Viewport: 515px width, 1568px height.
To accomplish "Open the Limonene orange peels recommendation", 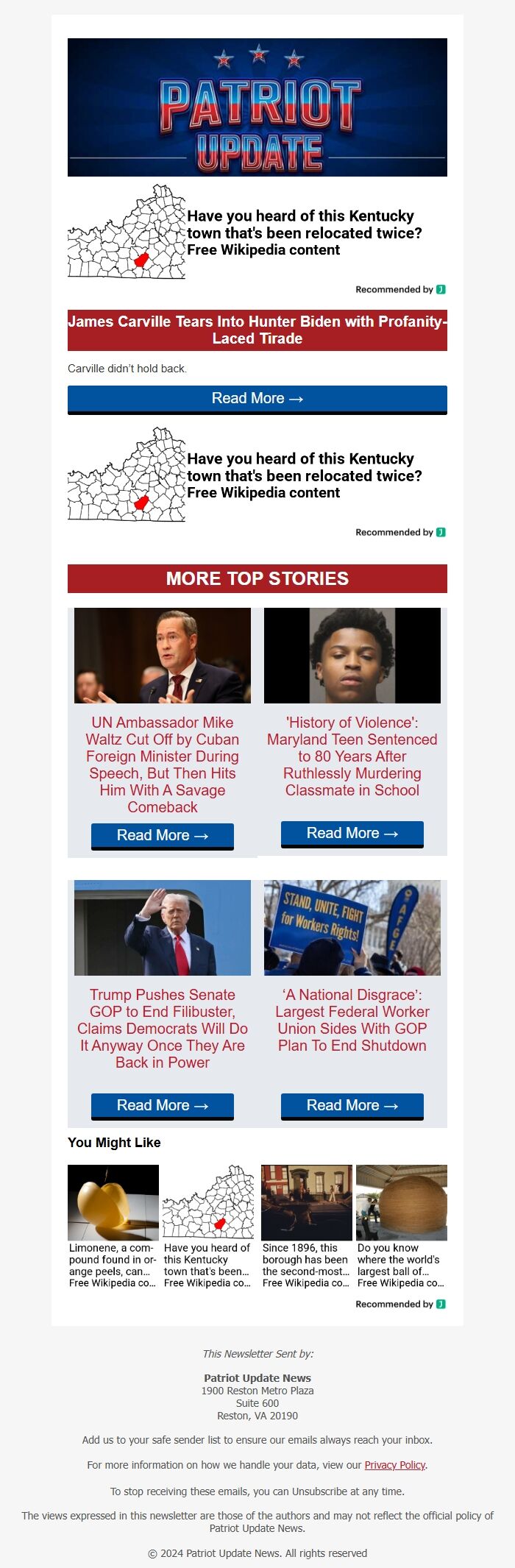I will [x=113, y=1227].
